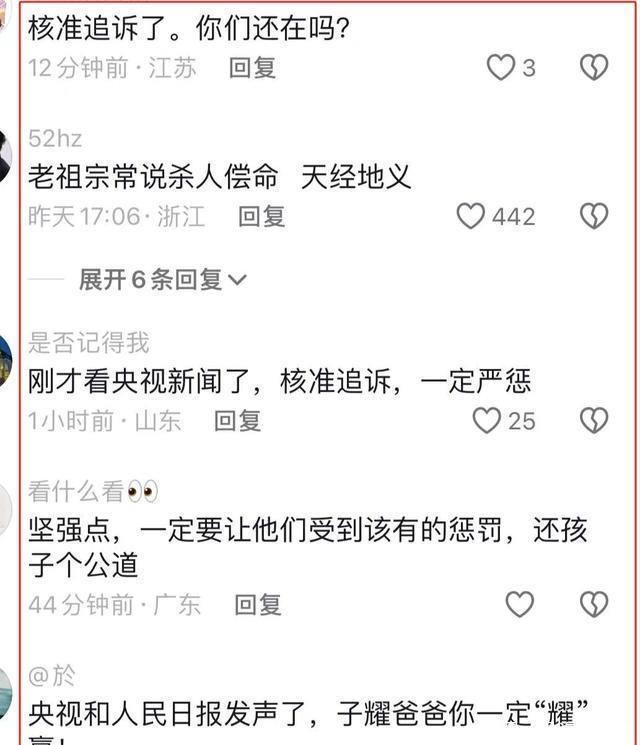Expand 6 replies under 52hz's comment

163,280
